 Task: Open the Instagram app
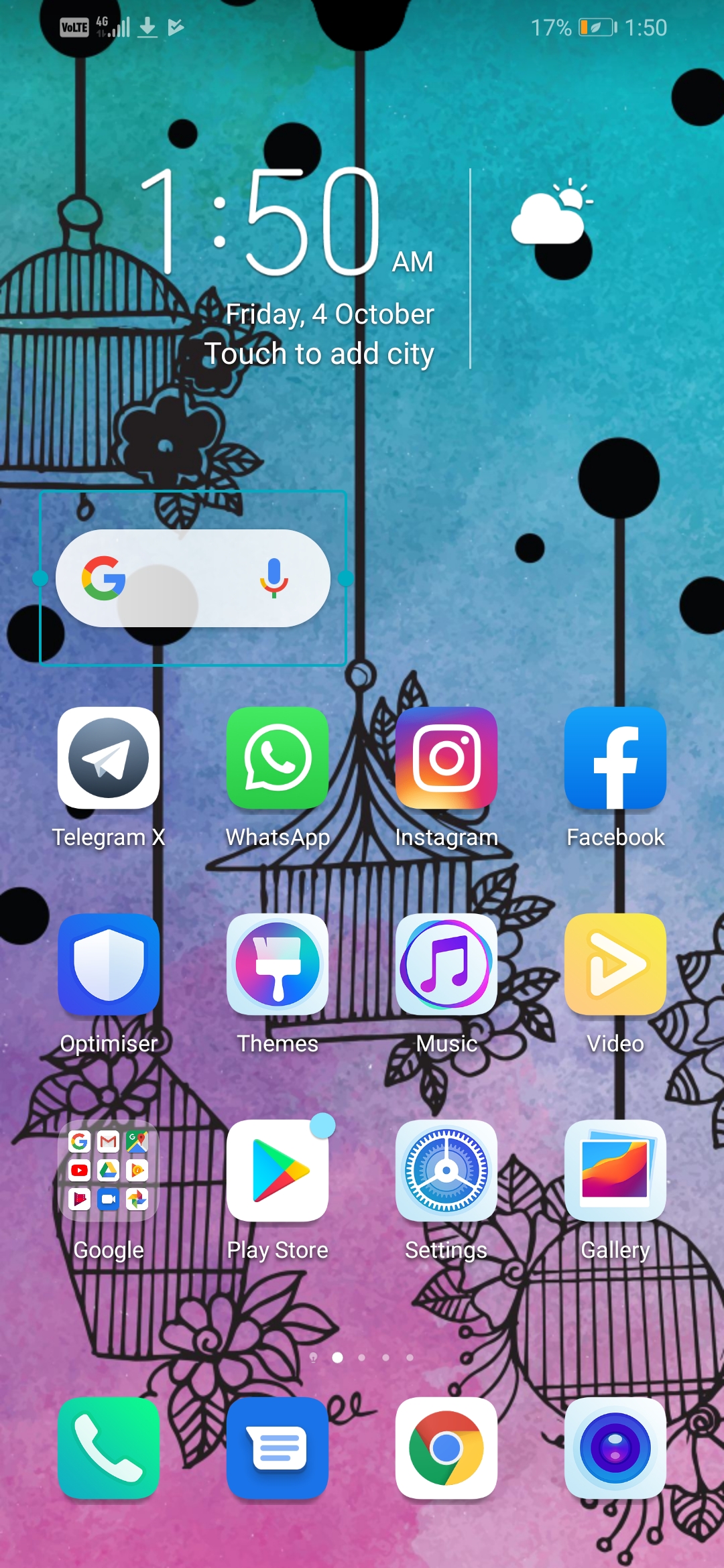(x=446, y=759)
